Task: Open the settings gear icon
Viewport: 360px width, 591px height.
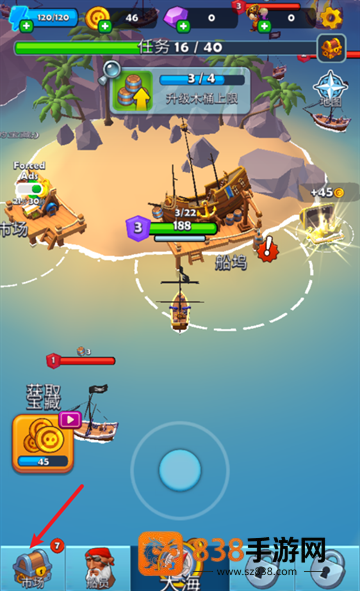Action: coord(331,17)
